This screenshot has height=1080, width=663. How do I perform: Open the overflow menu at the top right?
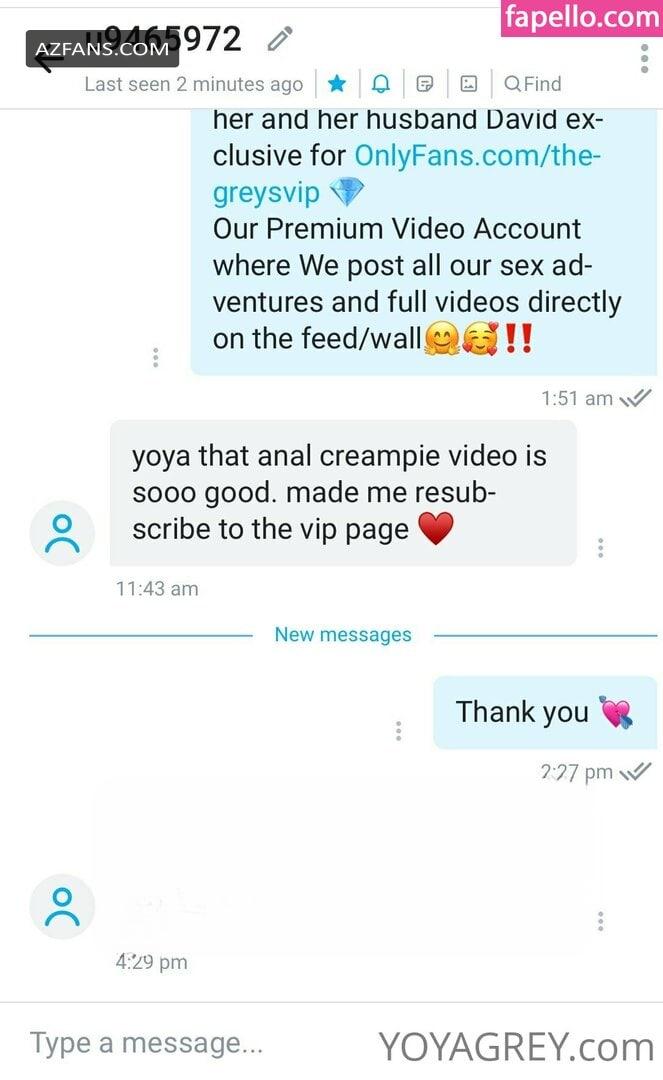(644, 59)
